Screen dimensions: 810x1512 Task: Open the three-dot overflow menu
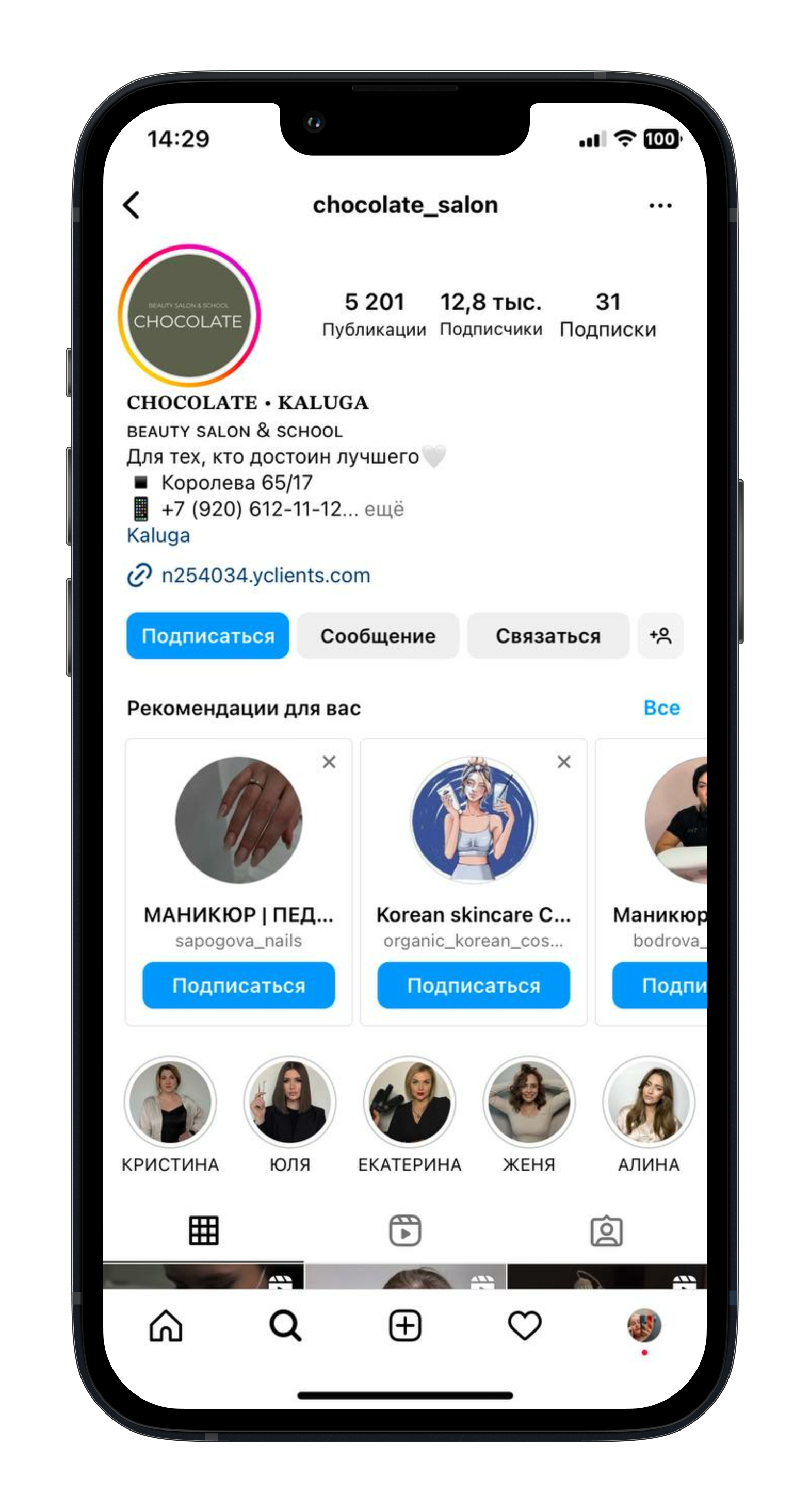(660, 205)
